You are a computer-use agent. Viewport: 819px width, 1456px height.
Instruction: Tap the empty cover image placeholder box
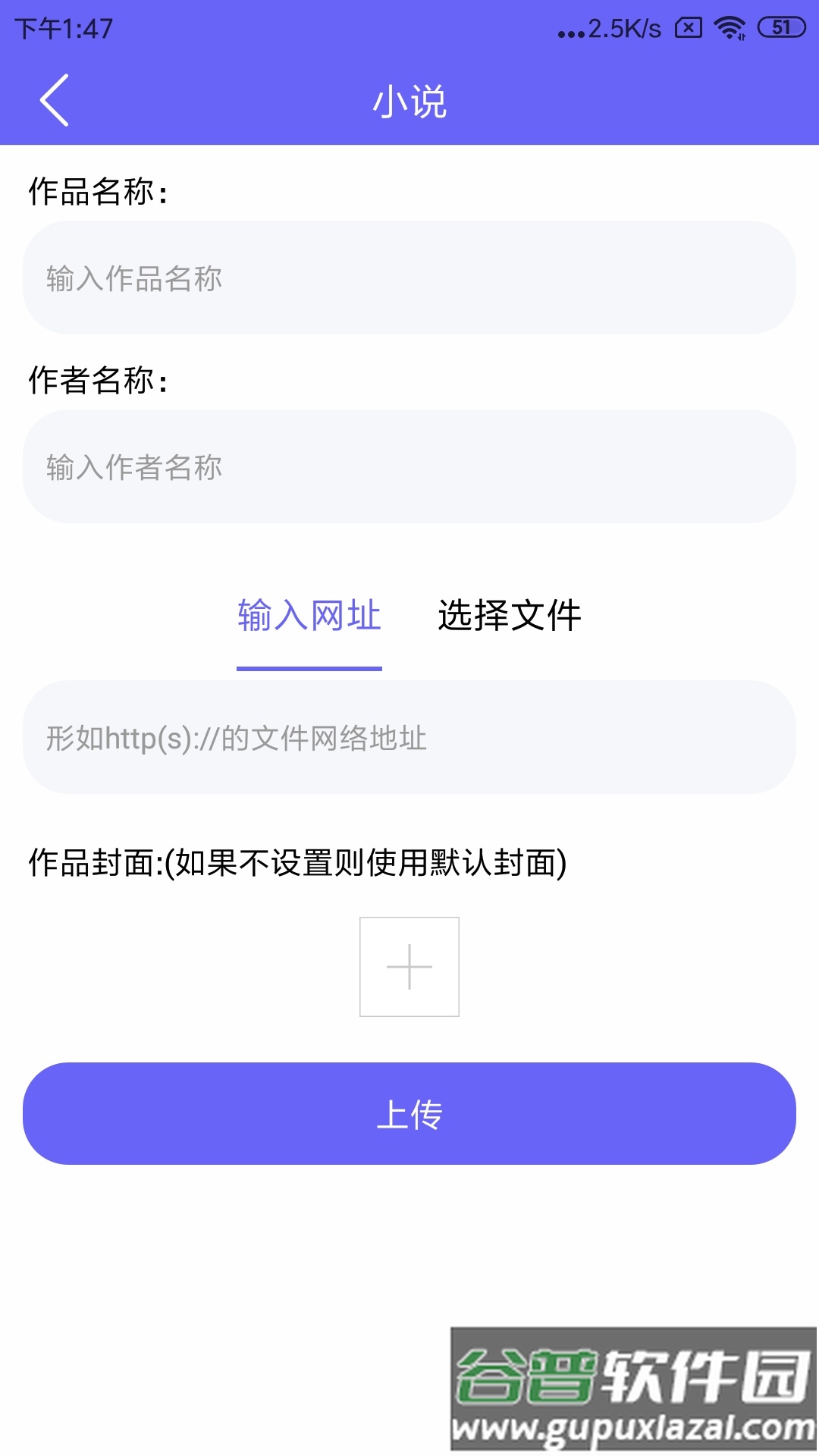(409, 967)
